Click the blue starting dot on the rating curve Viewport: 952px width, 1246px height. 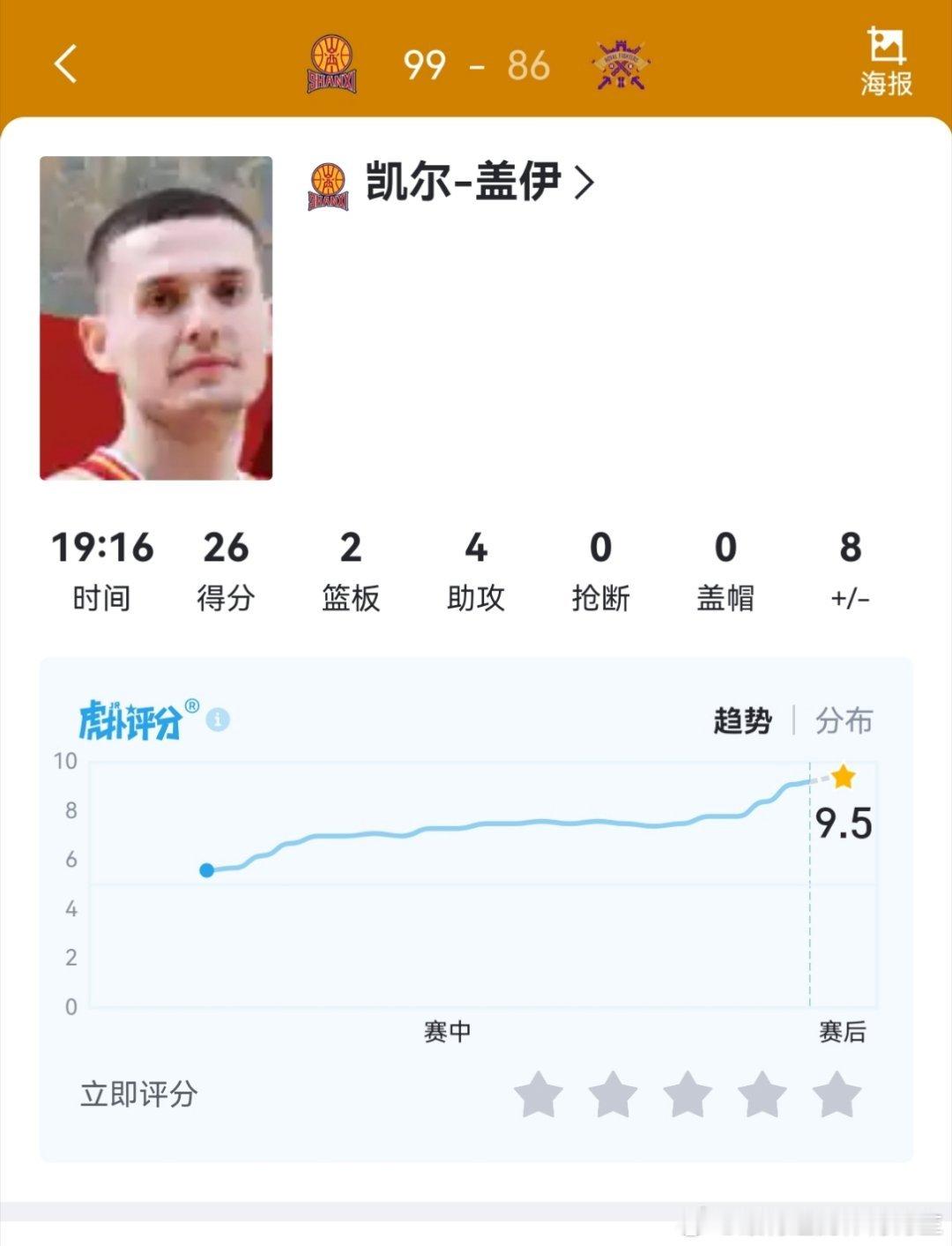pos(206,870)
